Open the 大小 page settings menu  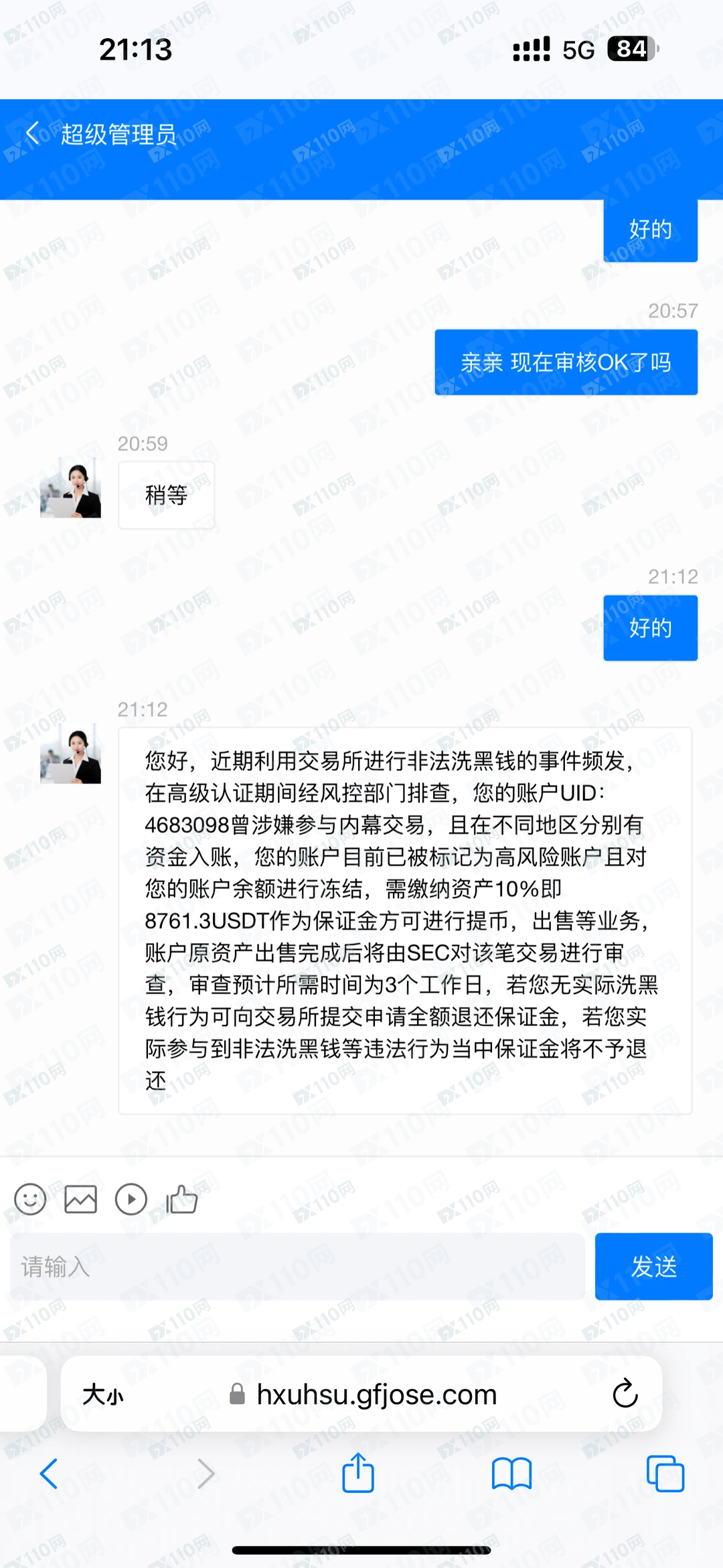click(103, 1395)
